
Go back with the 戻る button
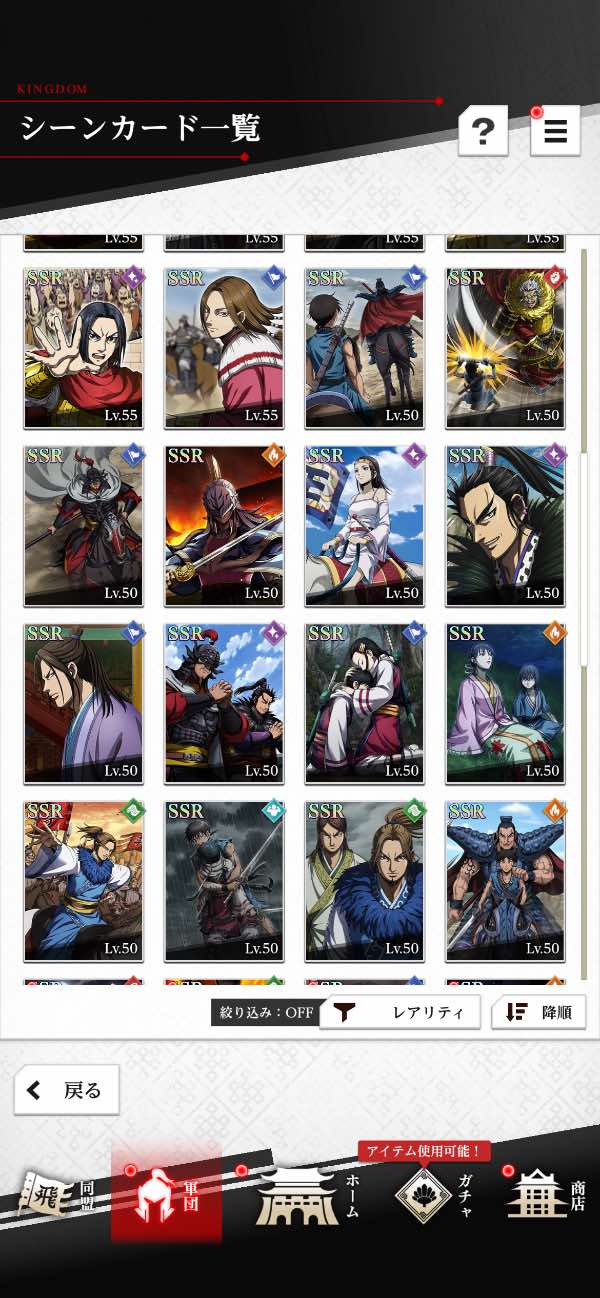tap(66, 1090)
